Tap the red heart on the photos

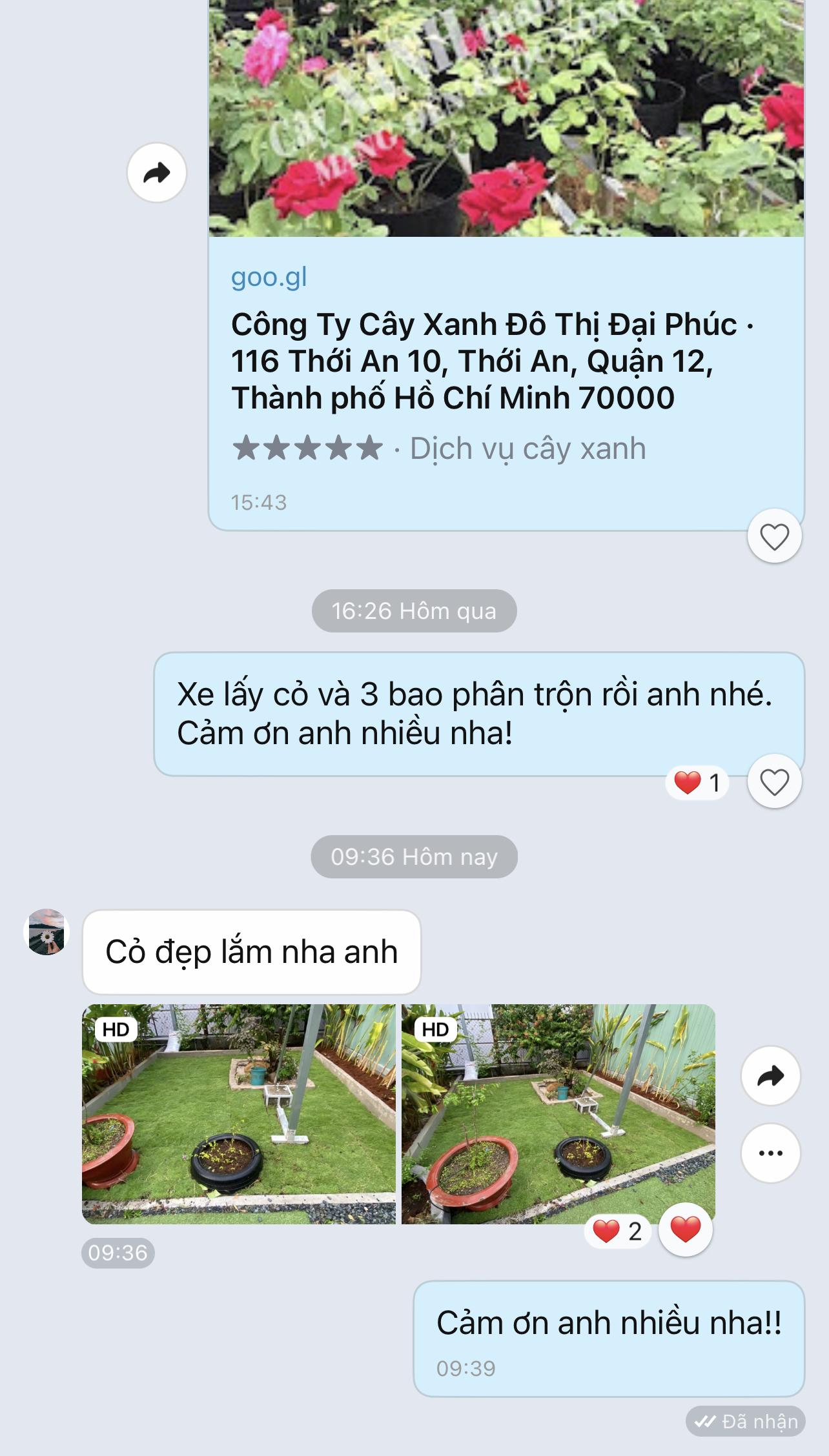point(685,1229)
